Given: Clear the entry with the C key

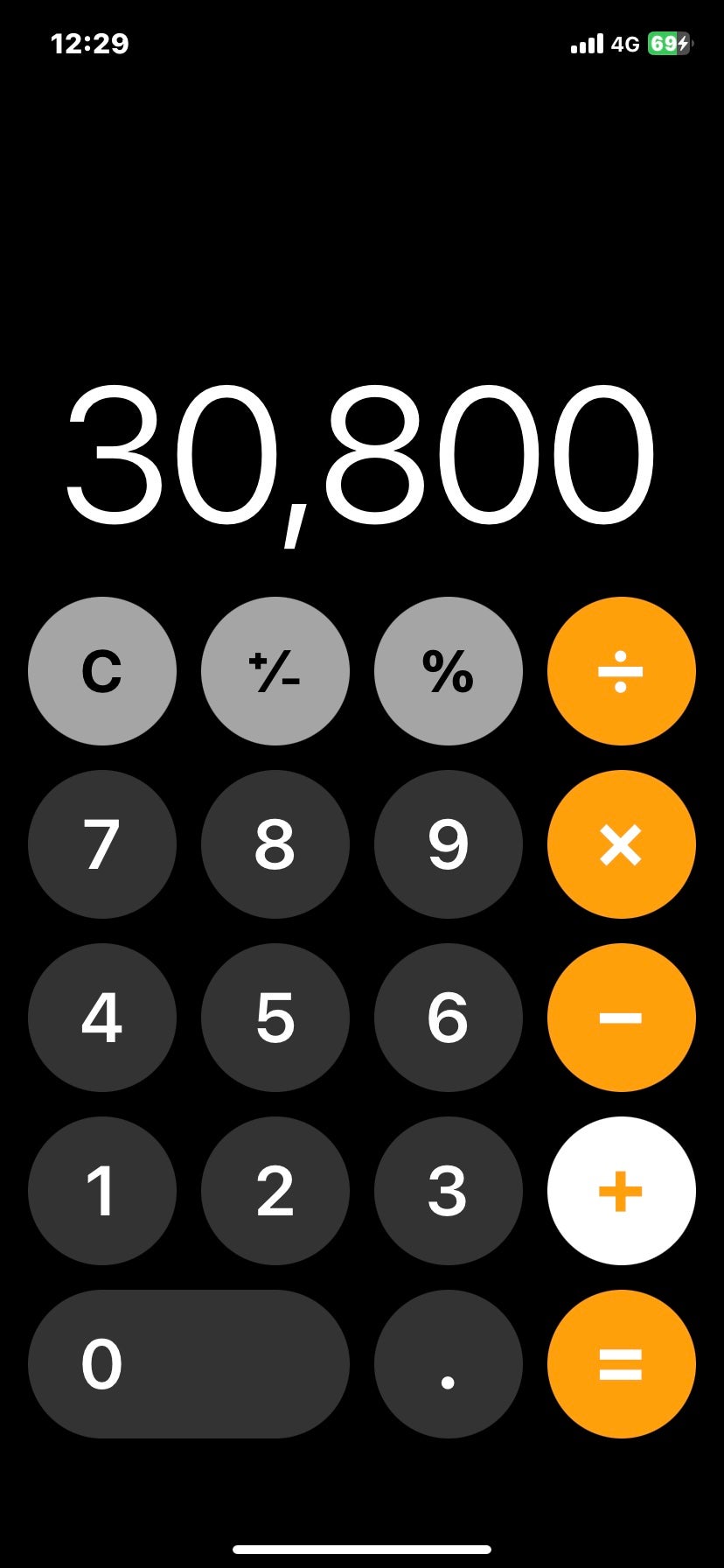Looking at the screenshot, I should pos(102,671).
